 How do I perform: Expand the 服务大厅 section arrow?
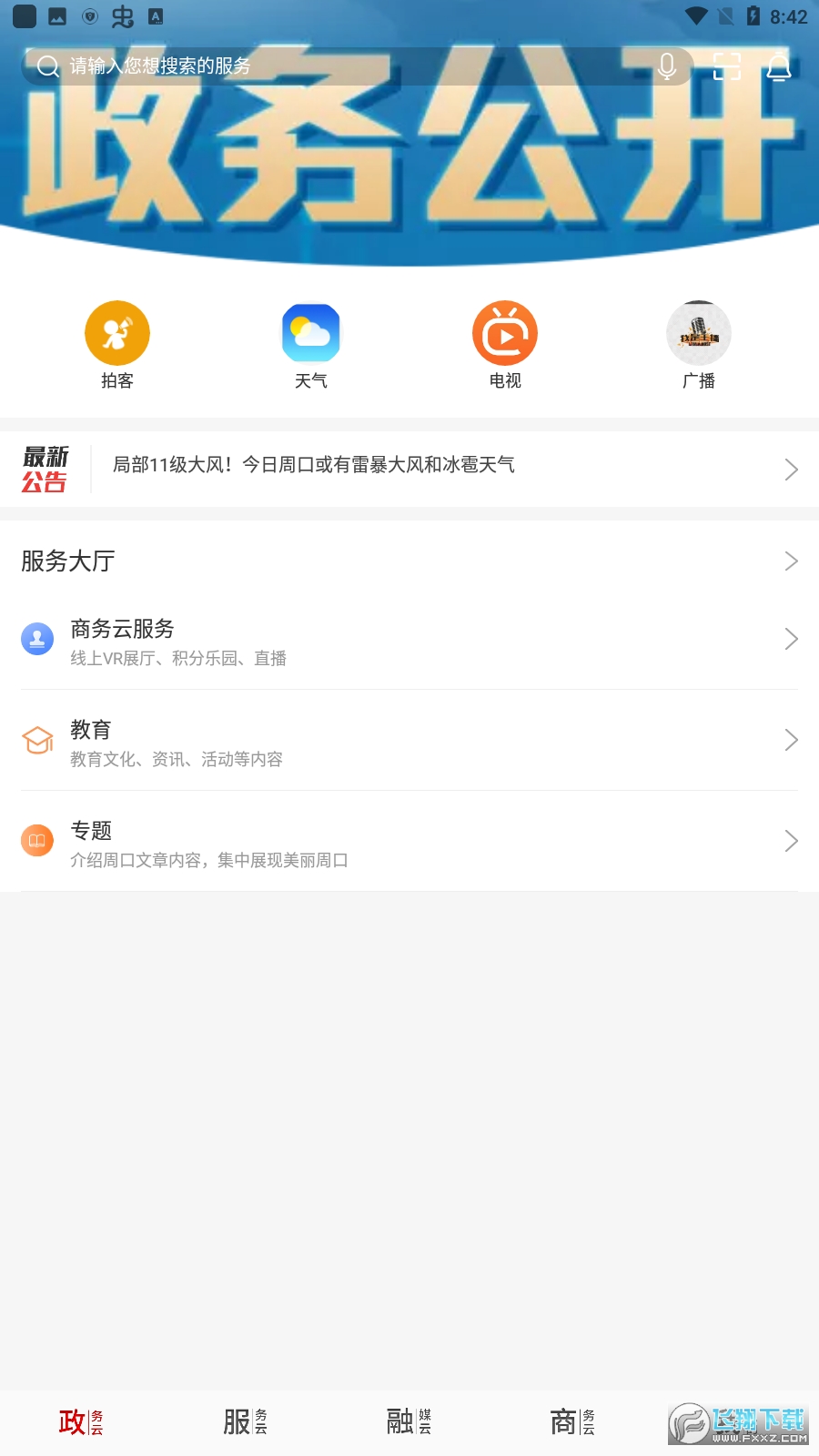(x=791, y=561)
